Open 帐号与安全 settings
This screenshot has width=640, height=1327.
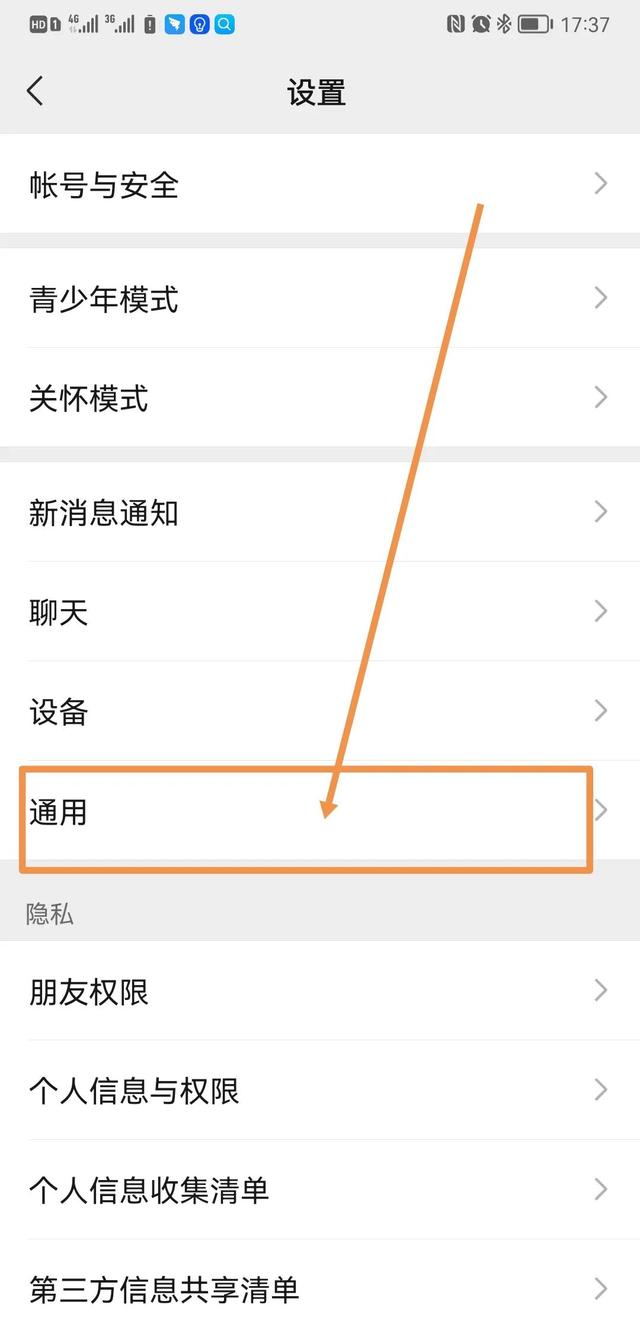(320, 184)
